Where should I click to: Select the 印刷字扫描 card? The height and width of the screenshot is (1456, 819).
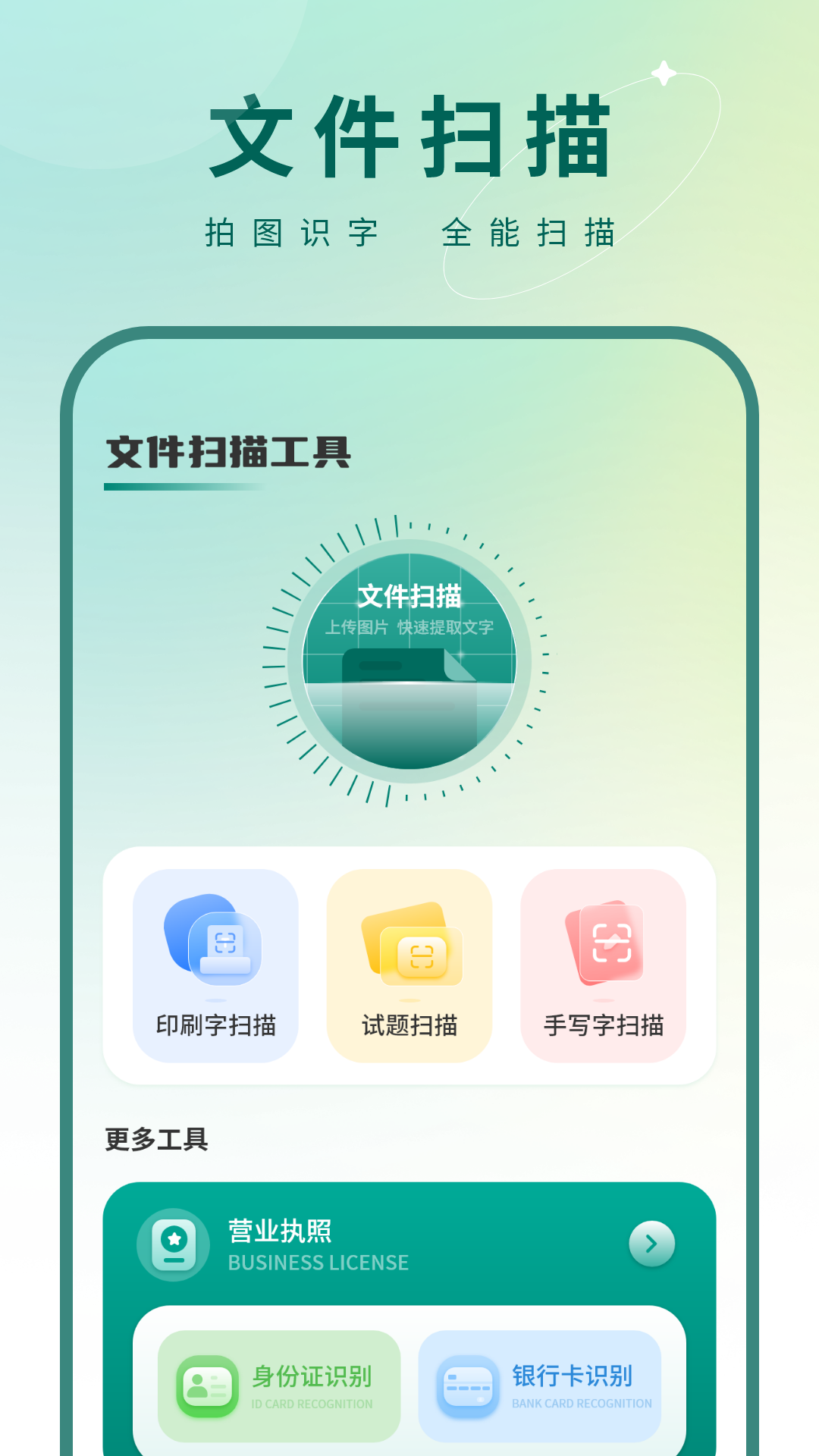pos(215,967)
